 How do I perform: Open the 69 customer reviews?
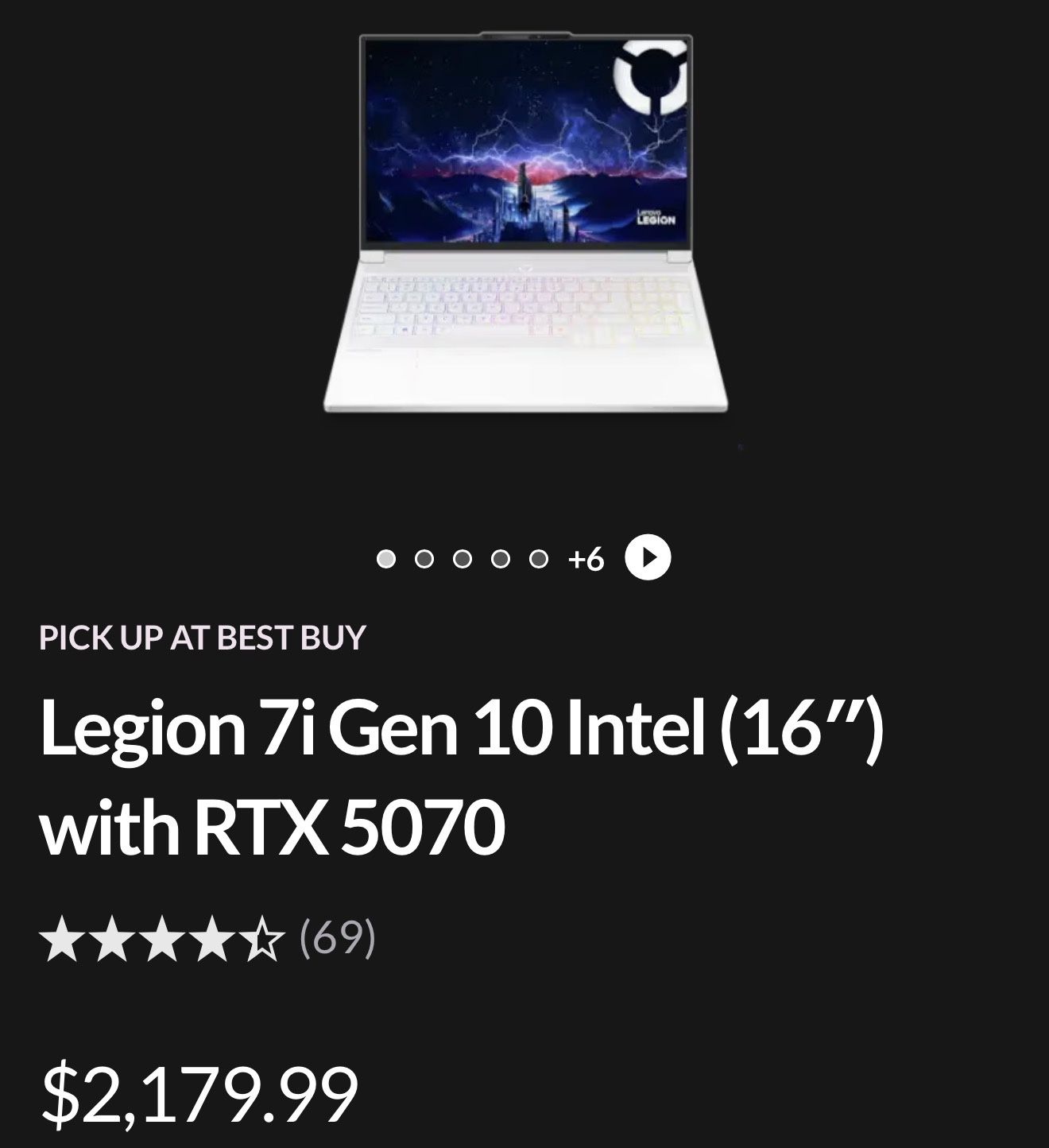[x=337, y=938]
